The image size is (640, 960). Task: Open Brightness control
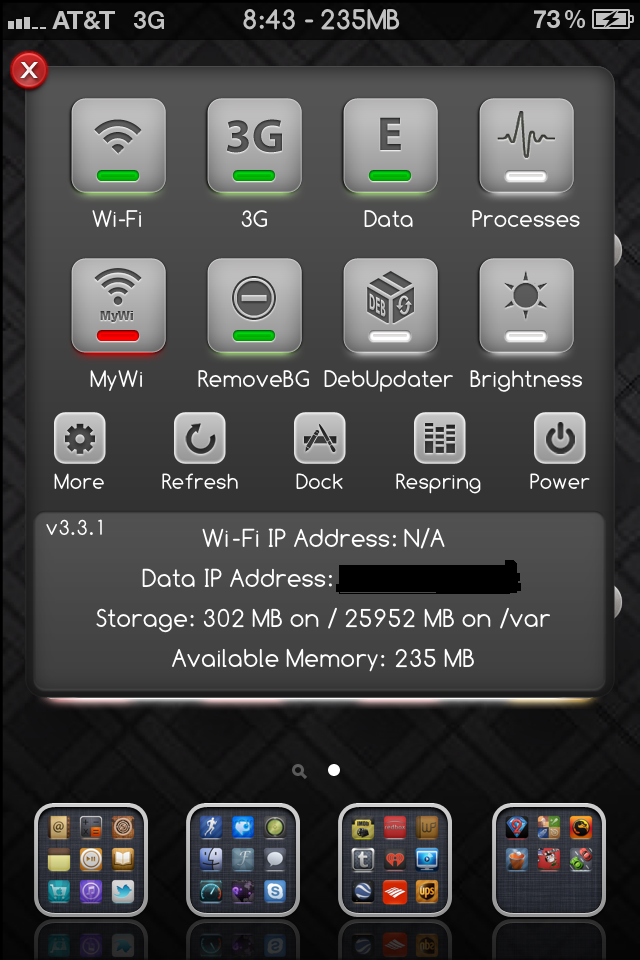tap(526, 306)
